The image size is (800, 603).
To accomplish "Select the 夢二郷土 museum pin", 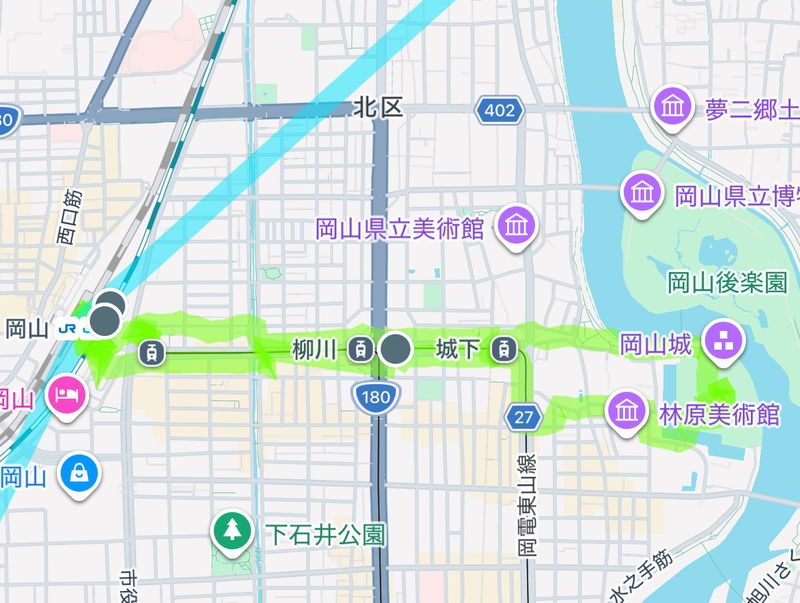I will coord(671,108).
